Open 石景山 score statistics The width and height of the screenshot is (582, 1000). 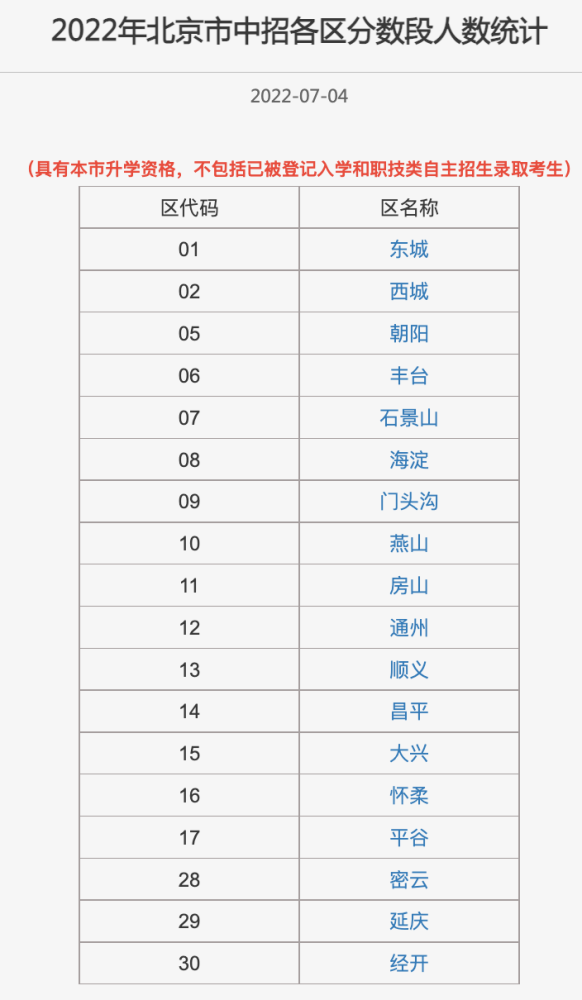(409, 418)
